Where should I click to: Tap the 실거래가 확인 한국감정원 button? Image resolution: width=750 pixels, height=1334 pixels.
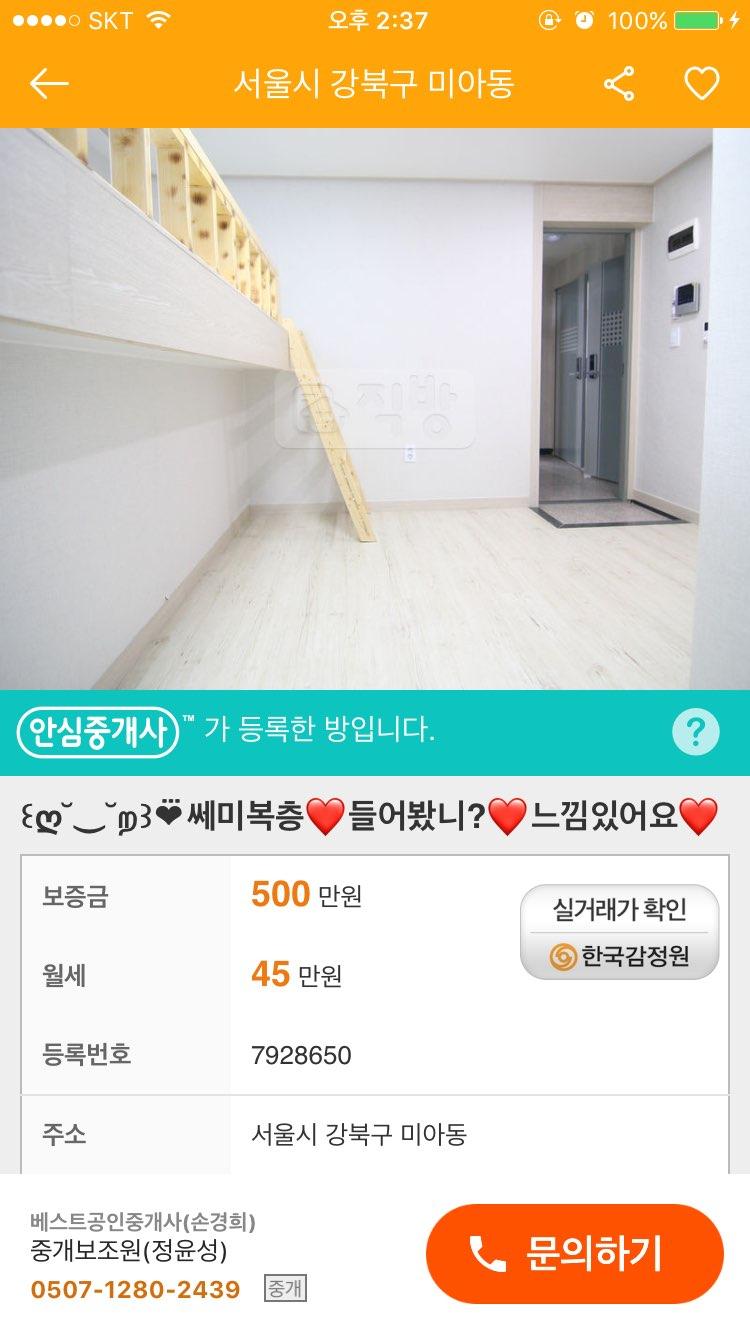pos(619,932)
